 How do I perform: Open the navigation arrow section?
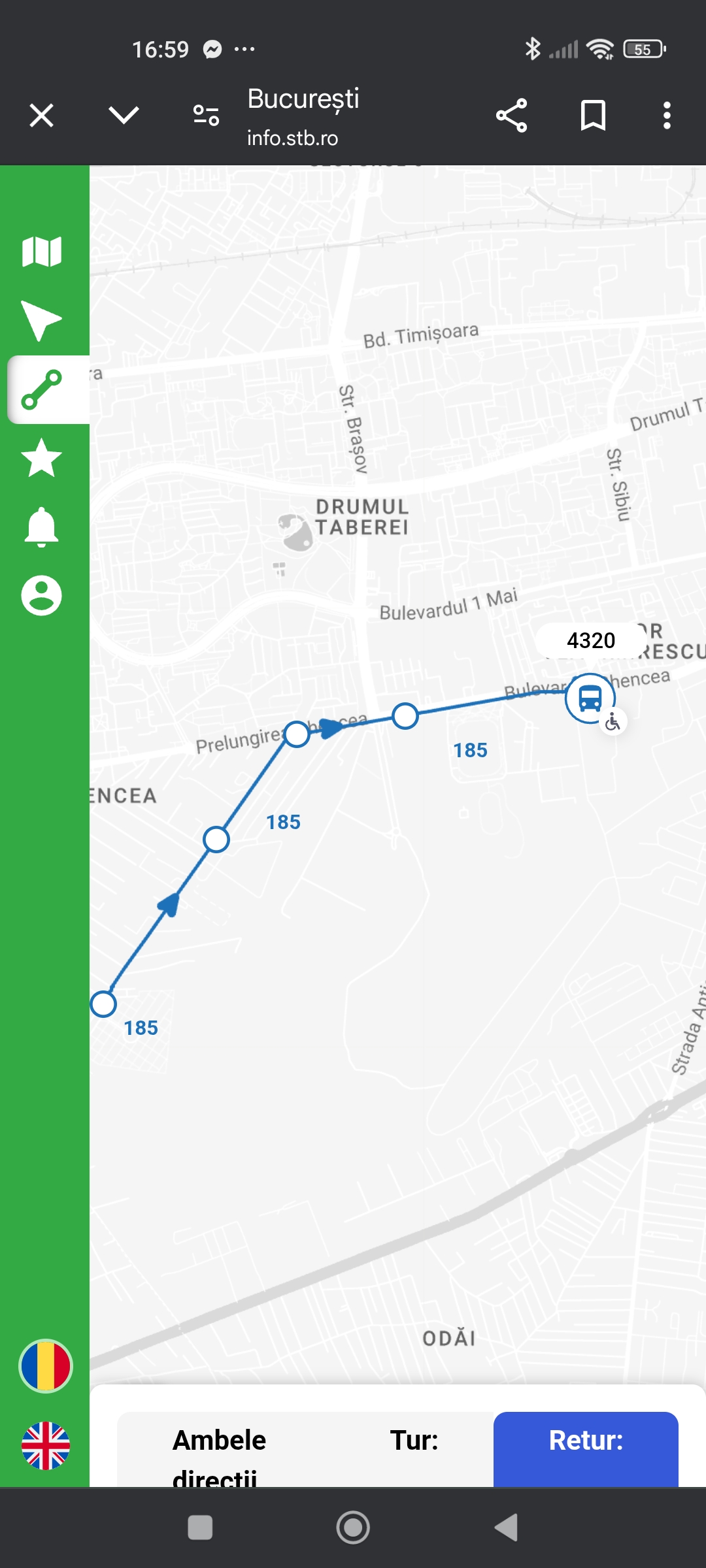click(x=41, y=320)
